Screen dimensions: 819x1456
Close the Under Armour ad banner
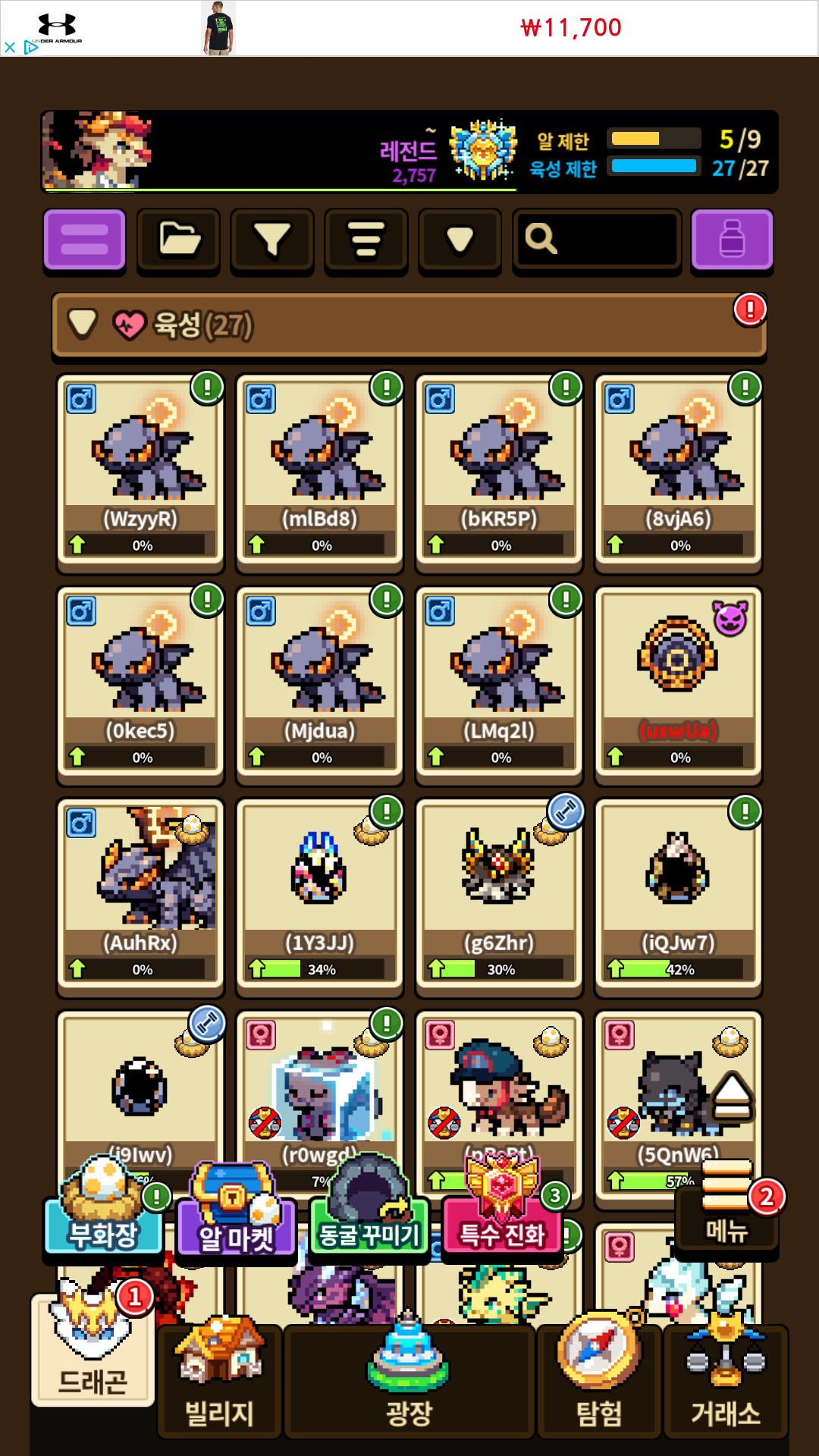click(x=10, y=47)
